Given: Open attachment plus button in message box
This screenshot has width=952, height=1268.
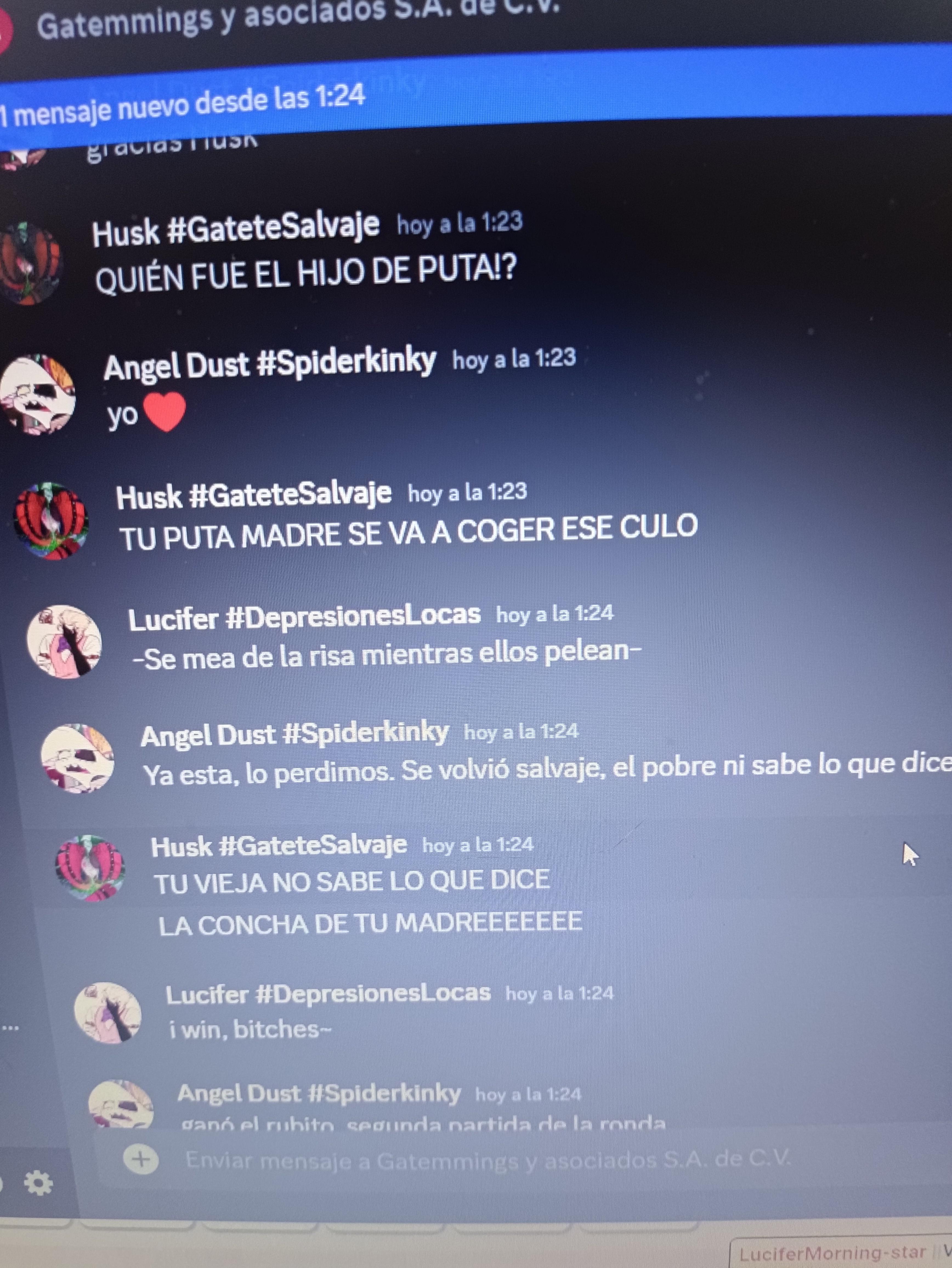Looking at the screenshot, I should 141,1160.
